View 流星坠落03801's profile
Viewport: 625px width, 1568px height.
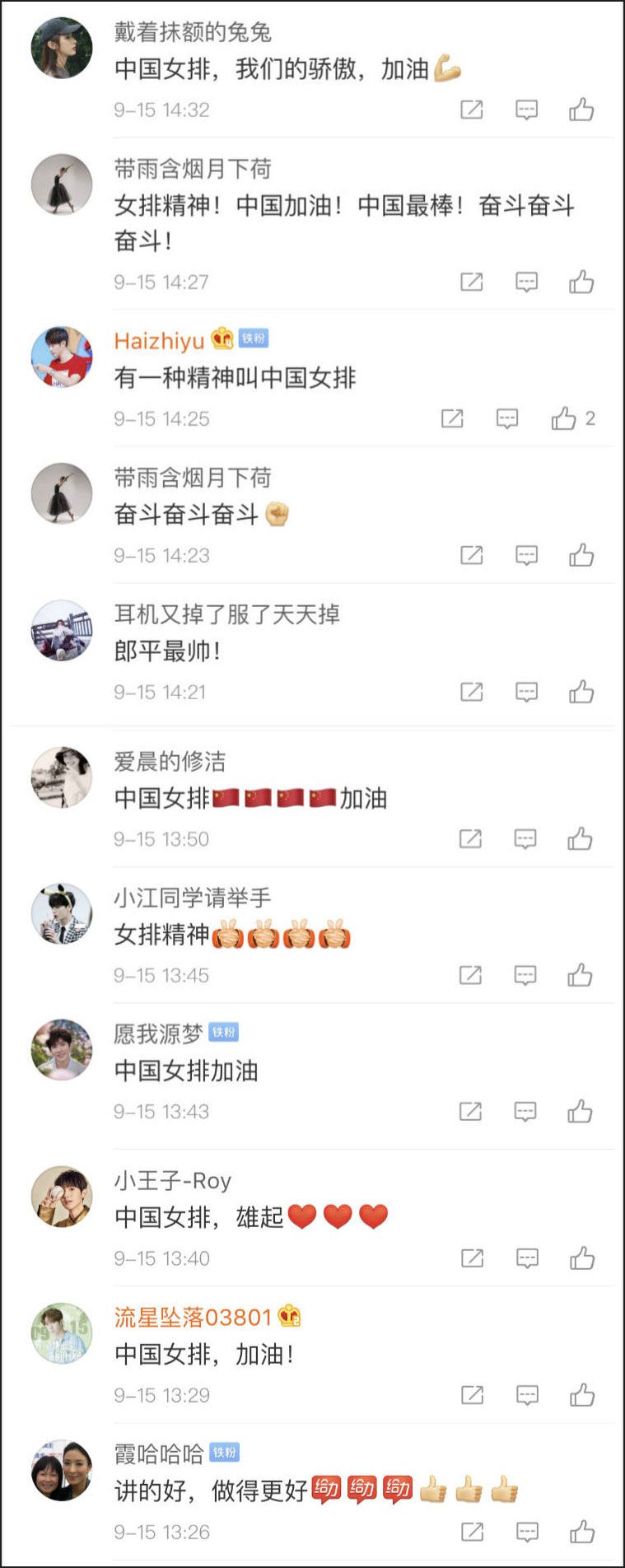pyautogui.click(x=193, y=1317)
